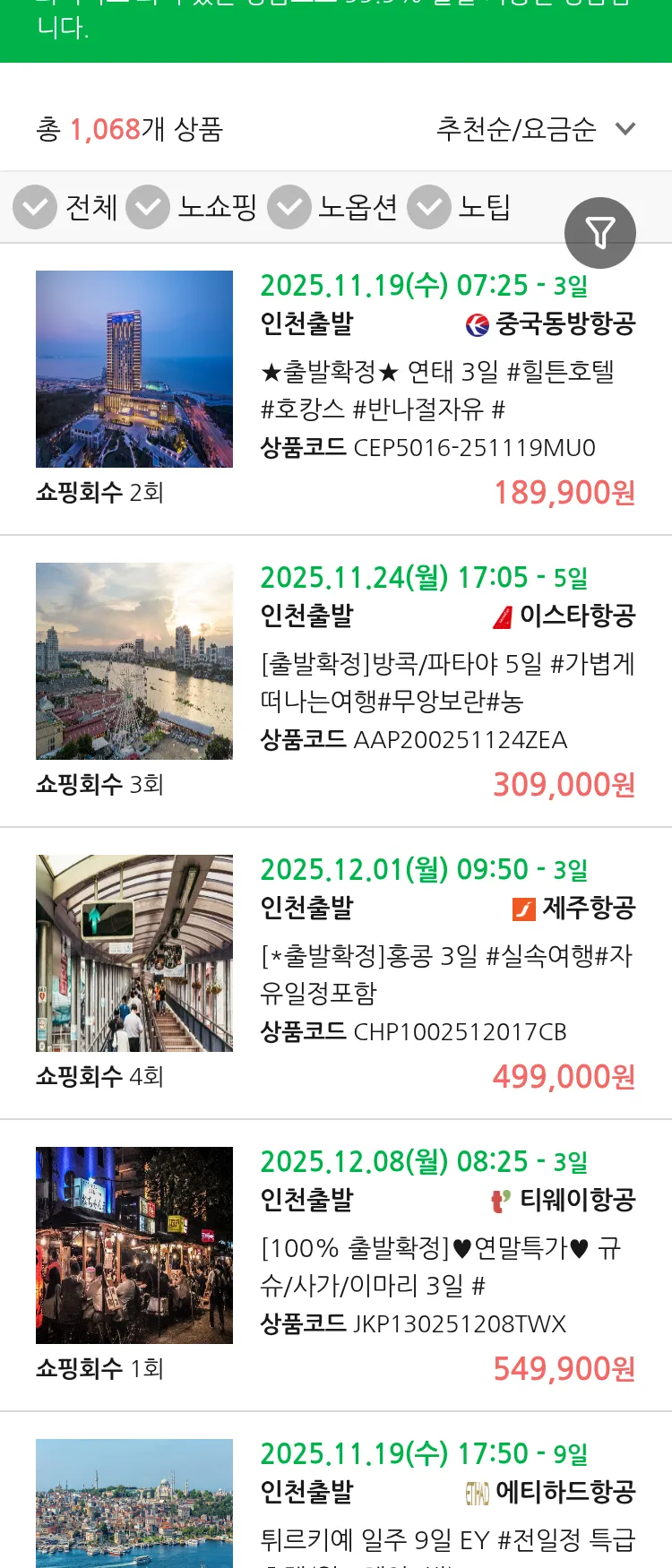Open the filter funnel floating icon
672x1568 pixels.
coord(600,232)
